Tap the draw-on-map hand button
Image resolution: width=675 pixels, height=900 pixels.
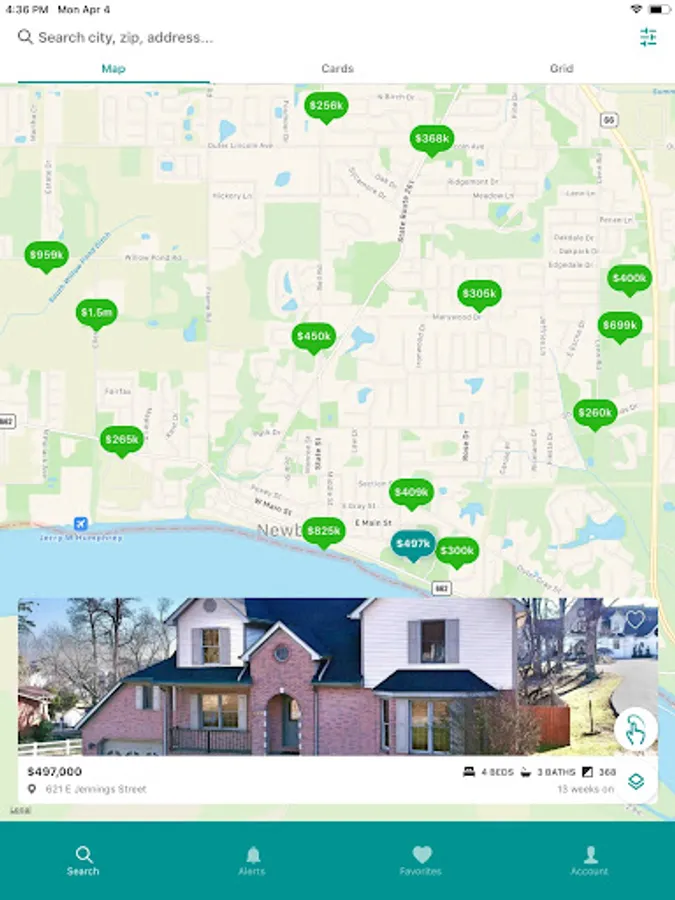[x=636, y=730]
